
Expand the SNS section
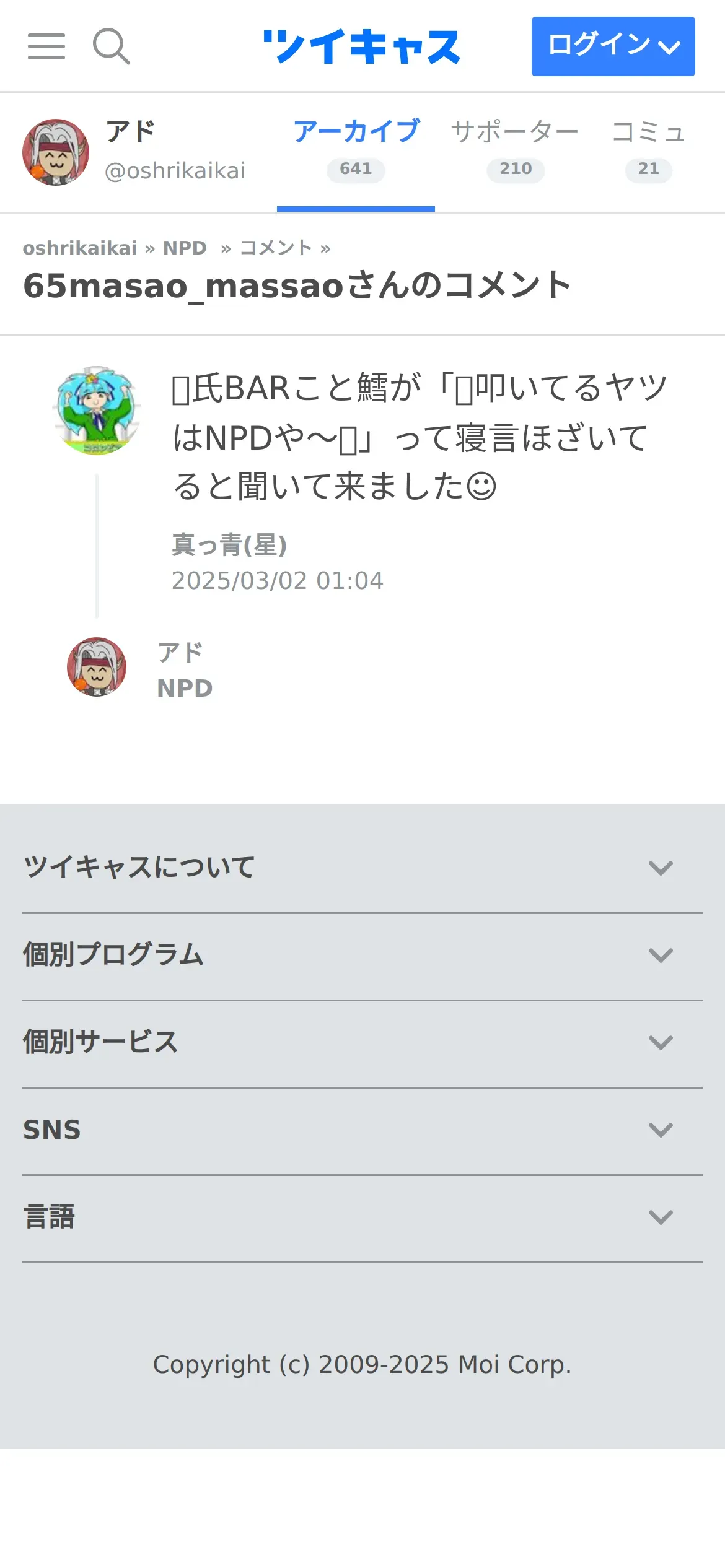362,1130
